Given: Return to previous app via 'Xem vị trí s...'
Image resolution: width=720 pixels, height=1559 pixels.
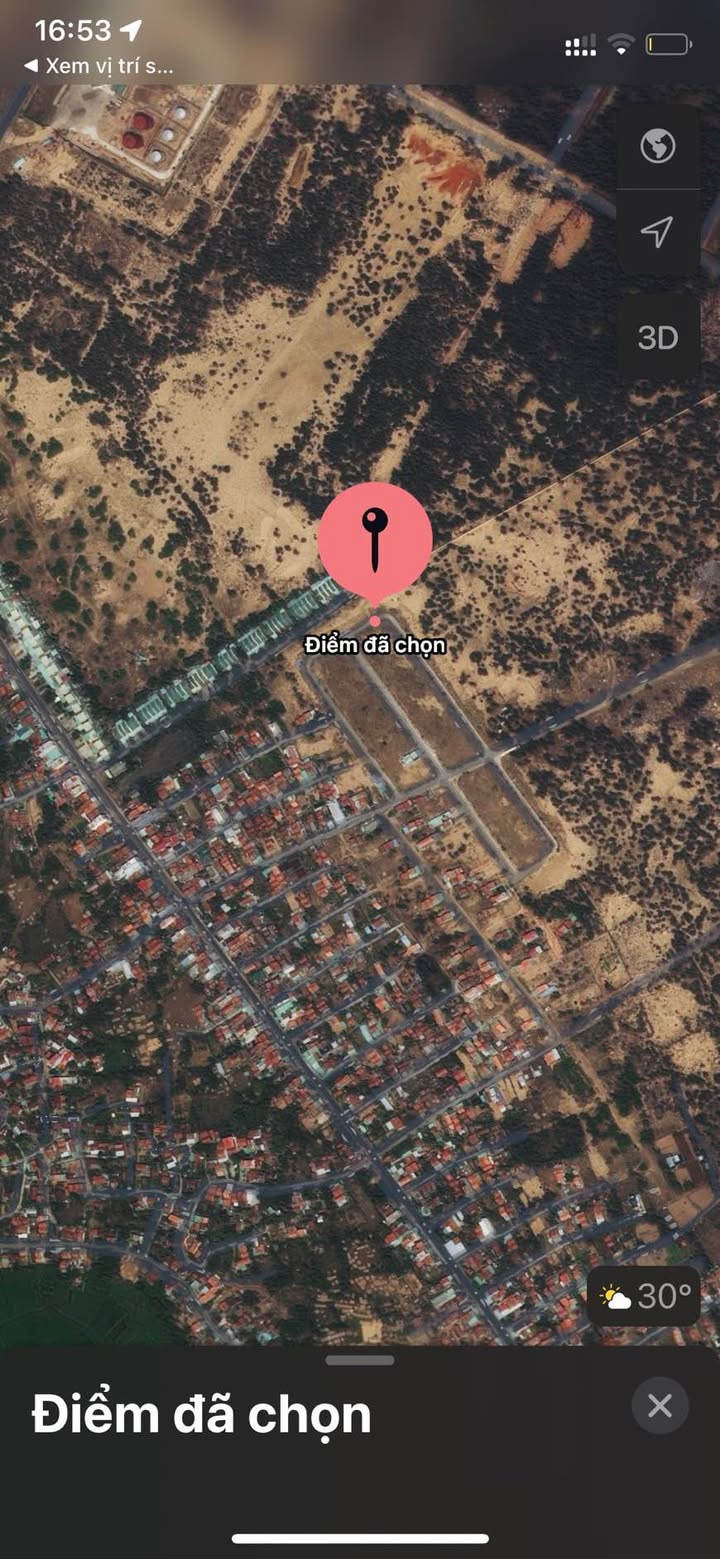Looking at the screenshot, I should coord(98,66).
